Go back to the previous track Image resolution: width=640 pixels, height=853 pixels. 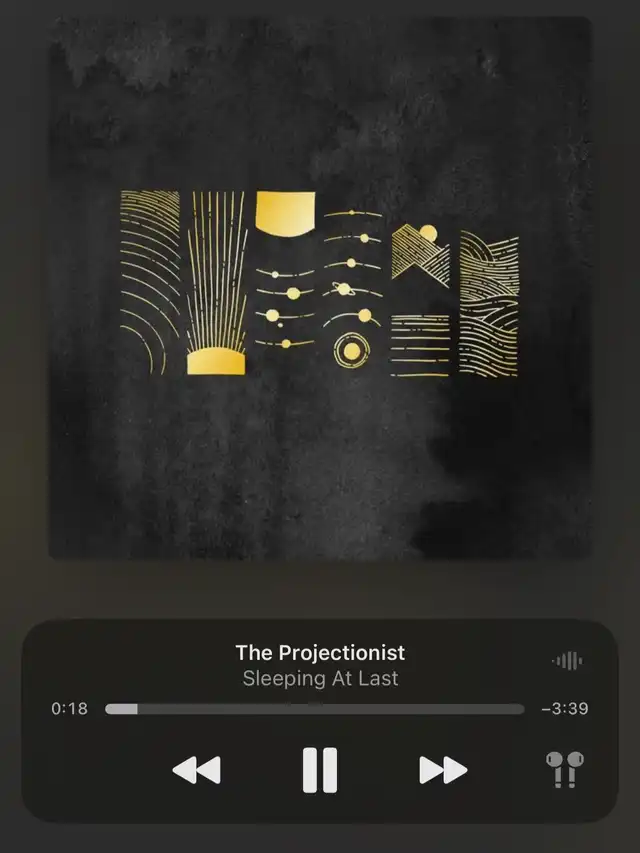click(x=196, y=770)
